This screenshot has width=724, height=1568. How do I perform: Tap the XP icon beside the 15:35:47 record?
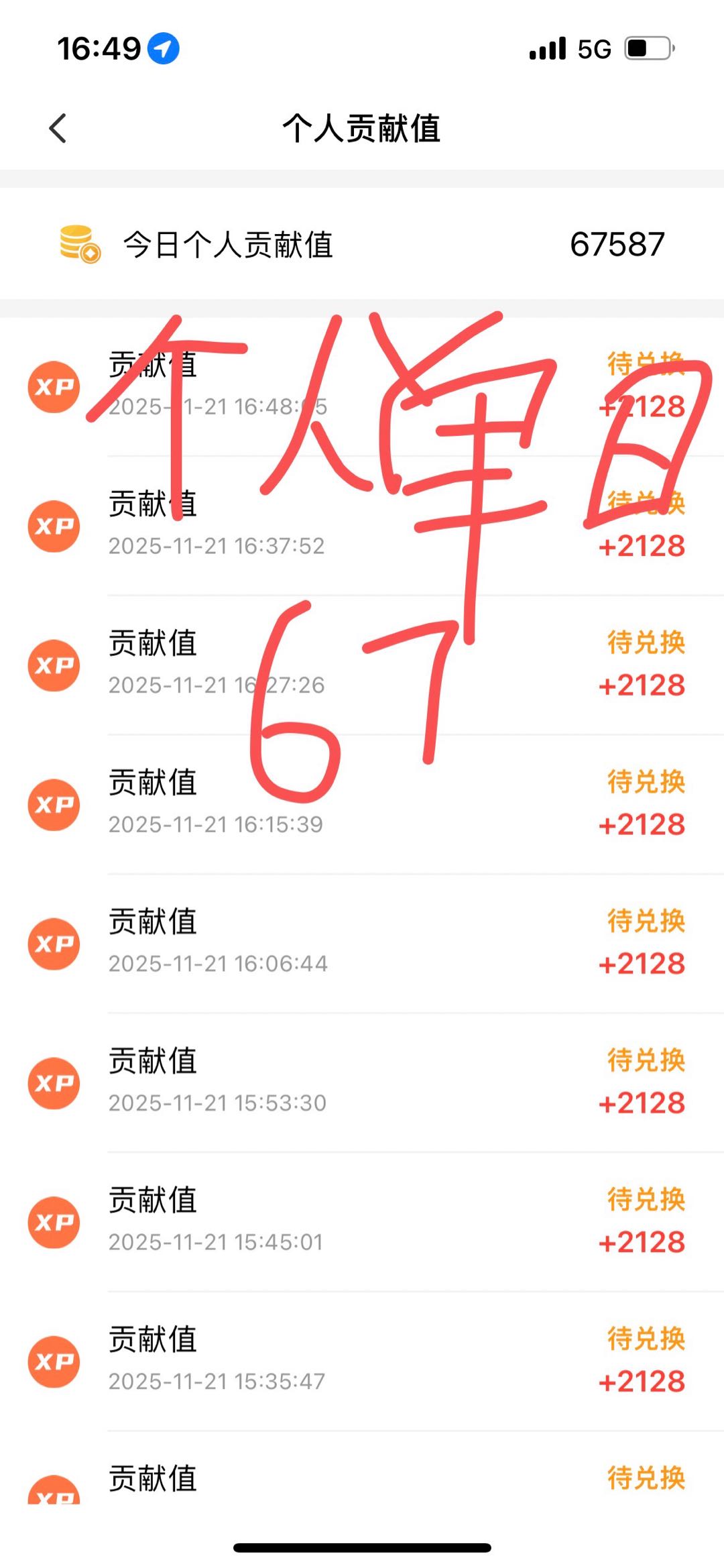click(54, 1361)
